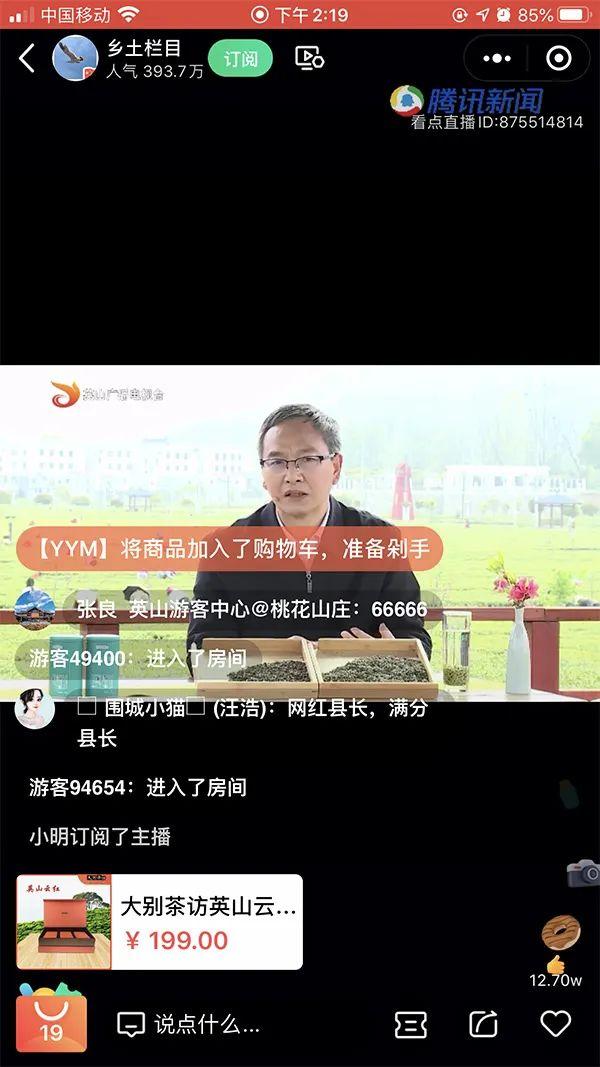Open the mini-program three-dot menu
This screenshot has height=1067, width=600.
click(497, 59)
